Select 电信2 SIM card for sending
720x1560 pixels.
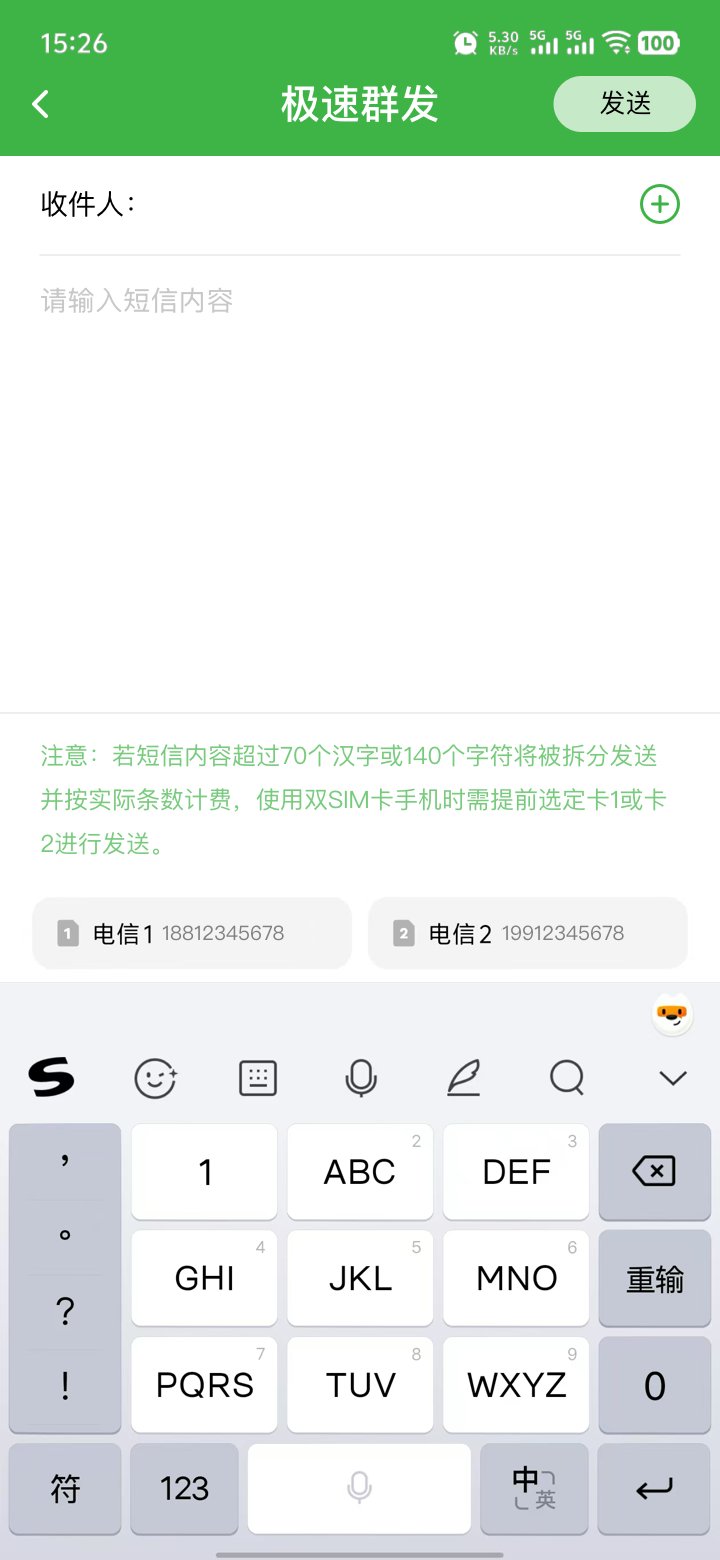click(527, 933)
